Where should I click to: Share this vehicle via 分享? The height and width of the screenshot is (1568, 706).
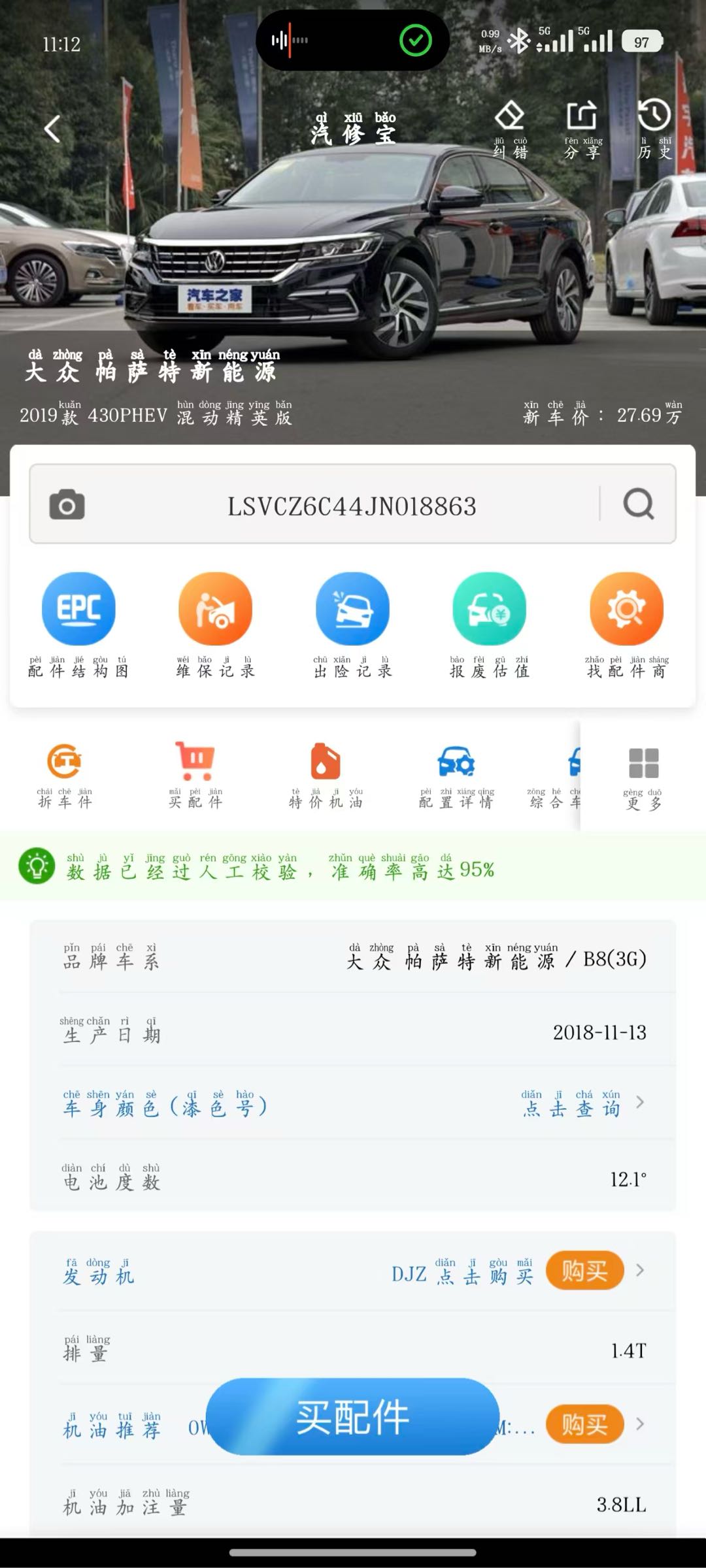pos(582,129)
